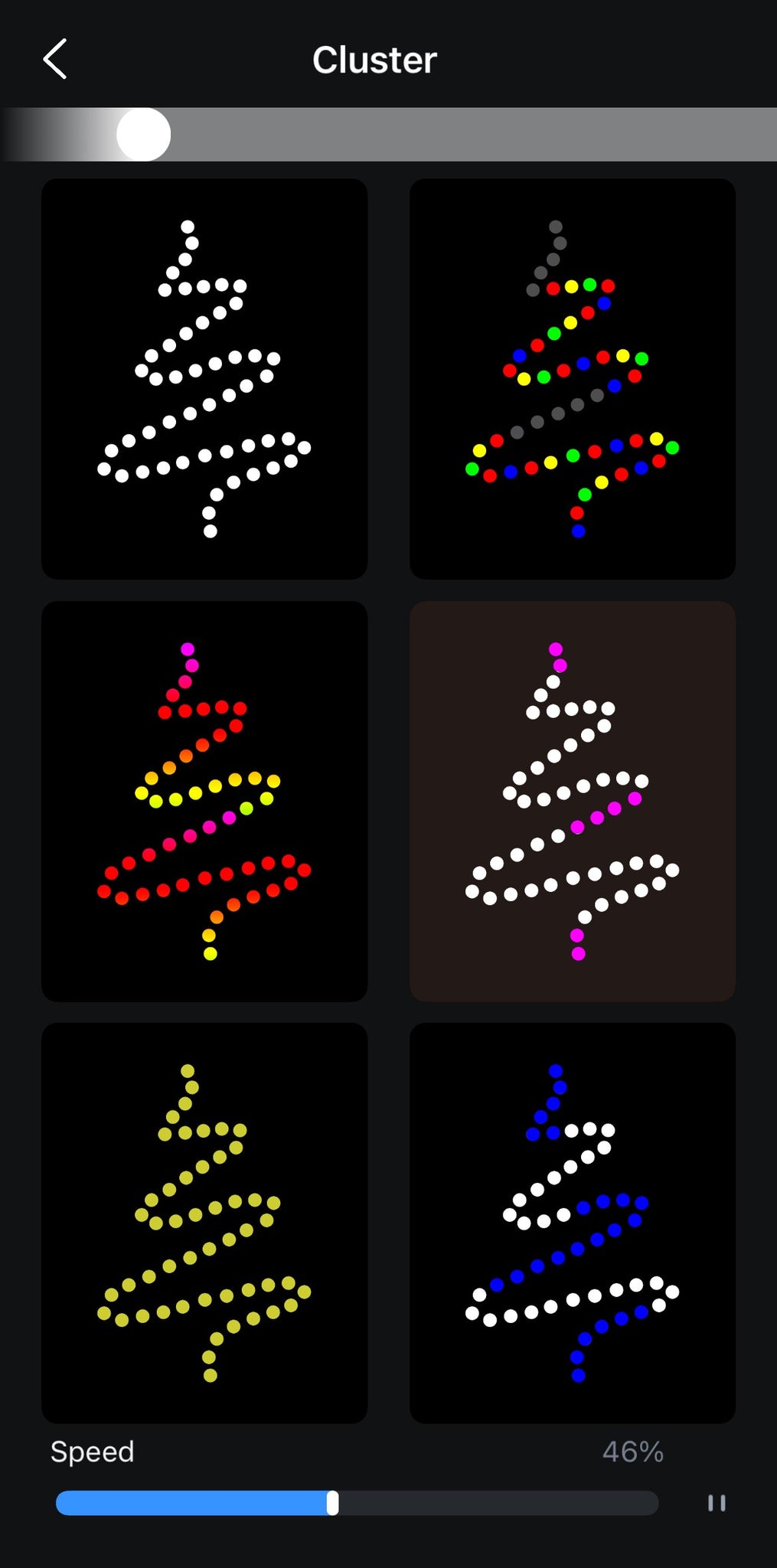The width and height of the screenshot is (777, 1568).
Task: Pick the red and yellow gradient tree
Action: coord(204,801)
